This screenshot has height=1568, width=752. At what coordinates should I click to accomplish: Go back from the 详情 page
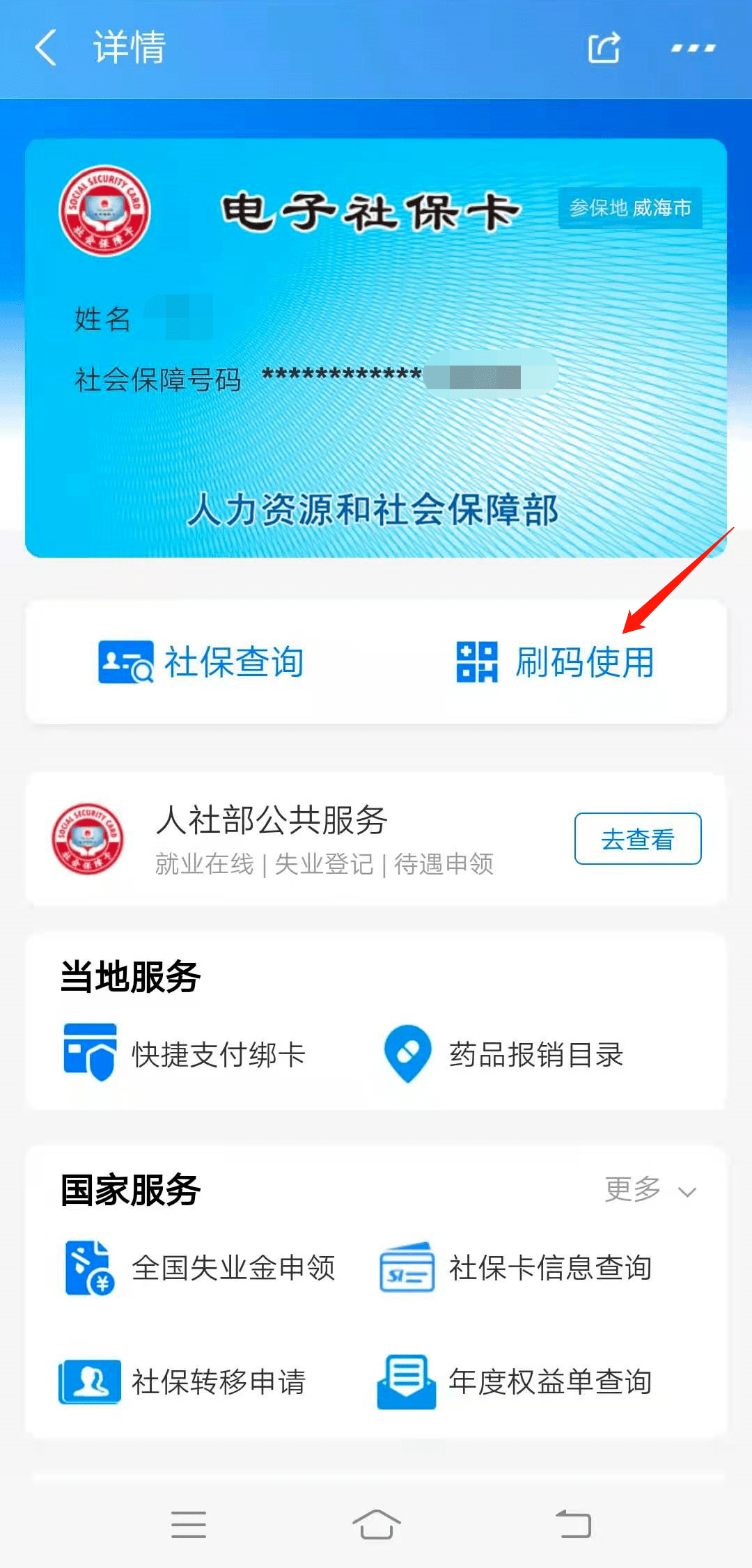pyautogui.click(x=46, y=48)
